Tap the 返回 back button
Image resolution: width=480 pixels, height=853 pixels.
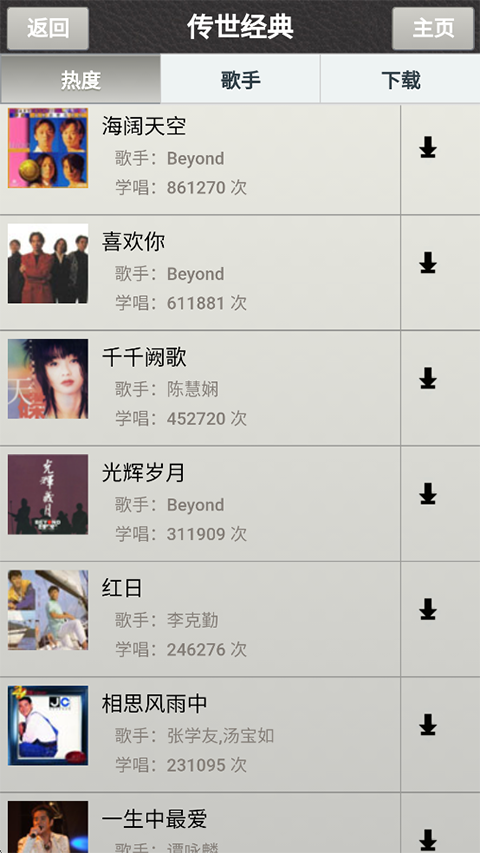coord(48,28)
